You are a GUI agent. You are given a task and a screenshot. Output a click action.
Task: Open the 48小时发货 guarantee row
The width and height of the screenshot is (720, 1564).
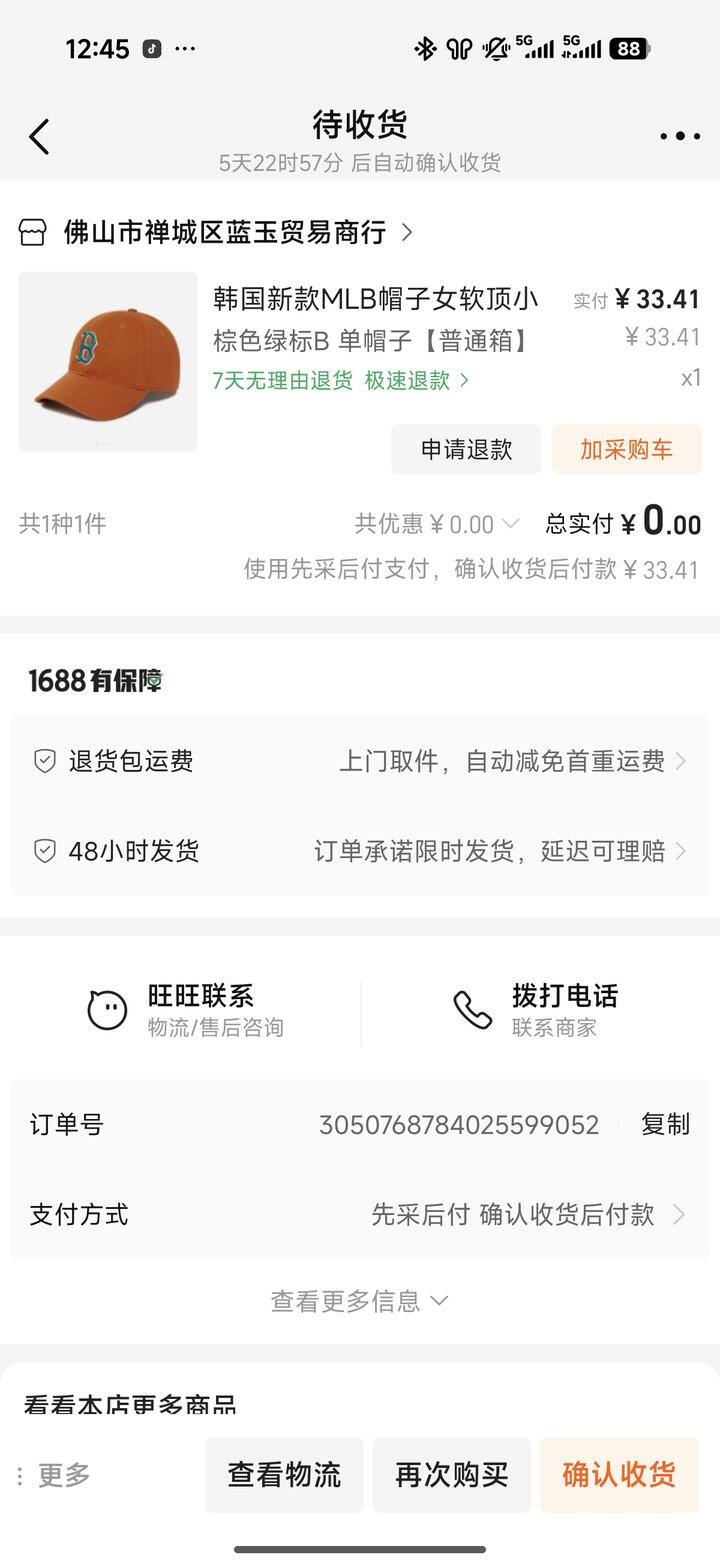[360, 852]
